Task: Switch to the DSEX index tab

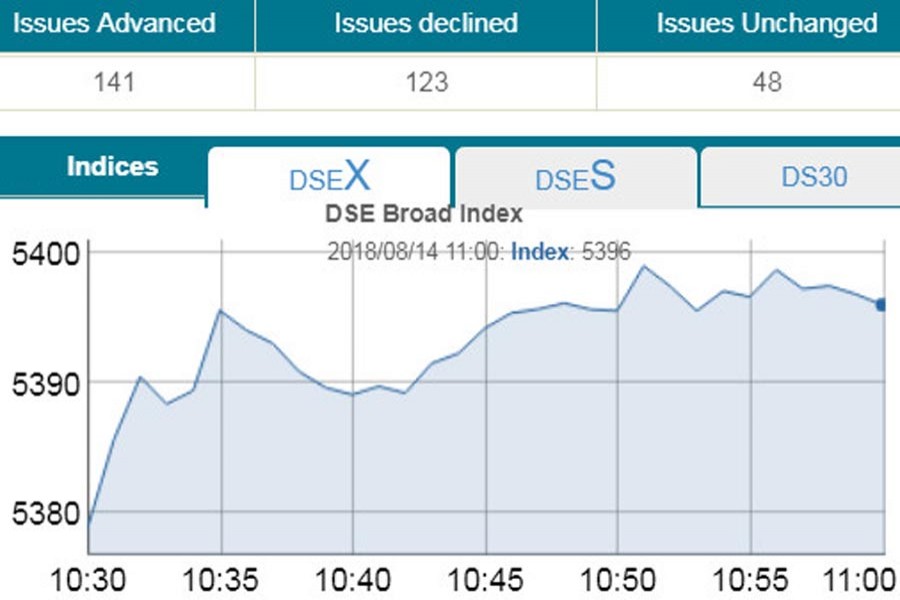Action: (x=329, y=178)
